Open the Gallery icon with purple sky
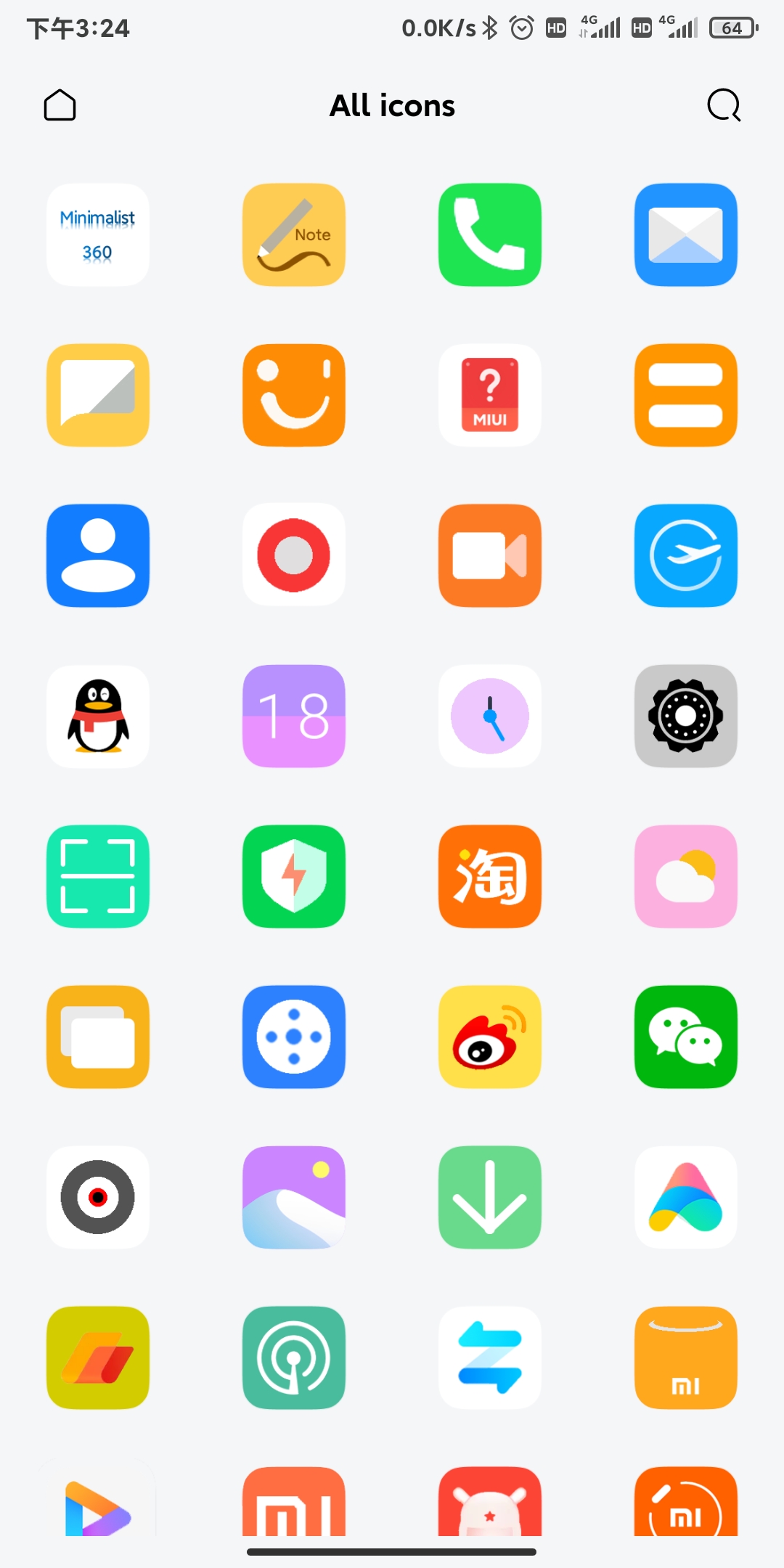 point(293,1197)
